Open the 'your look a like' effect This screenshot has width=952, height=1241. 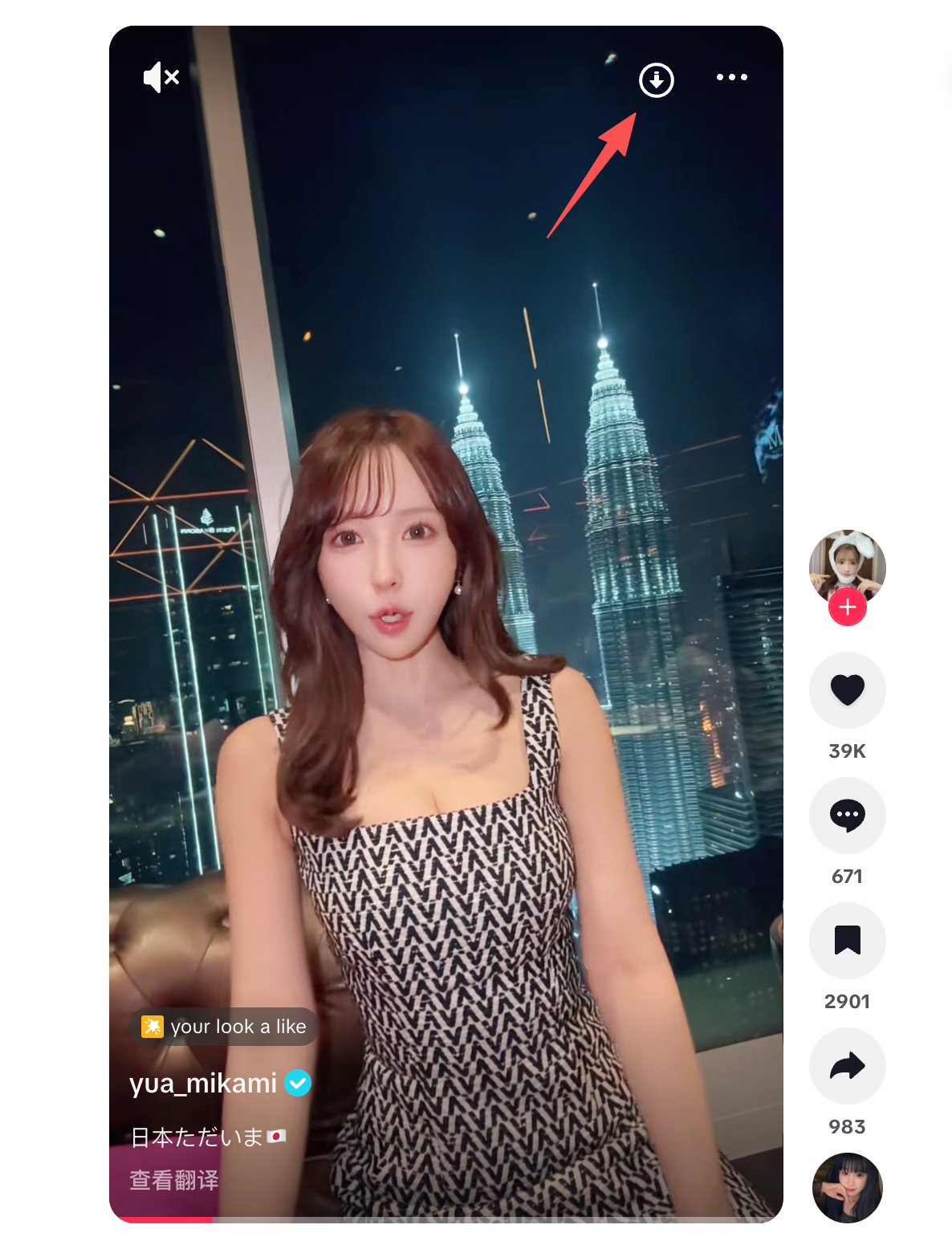(x=224, y=1027)
